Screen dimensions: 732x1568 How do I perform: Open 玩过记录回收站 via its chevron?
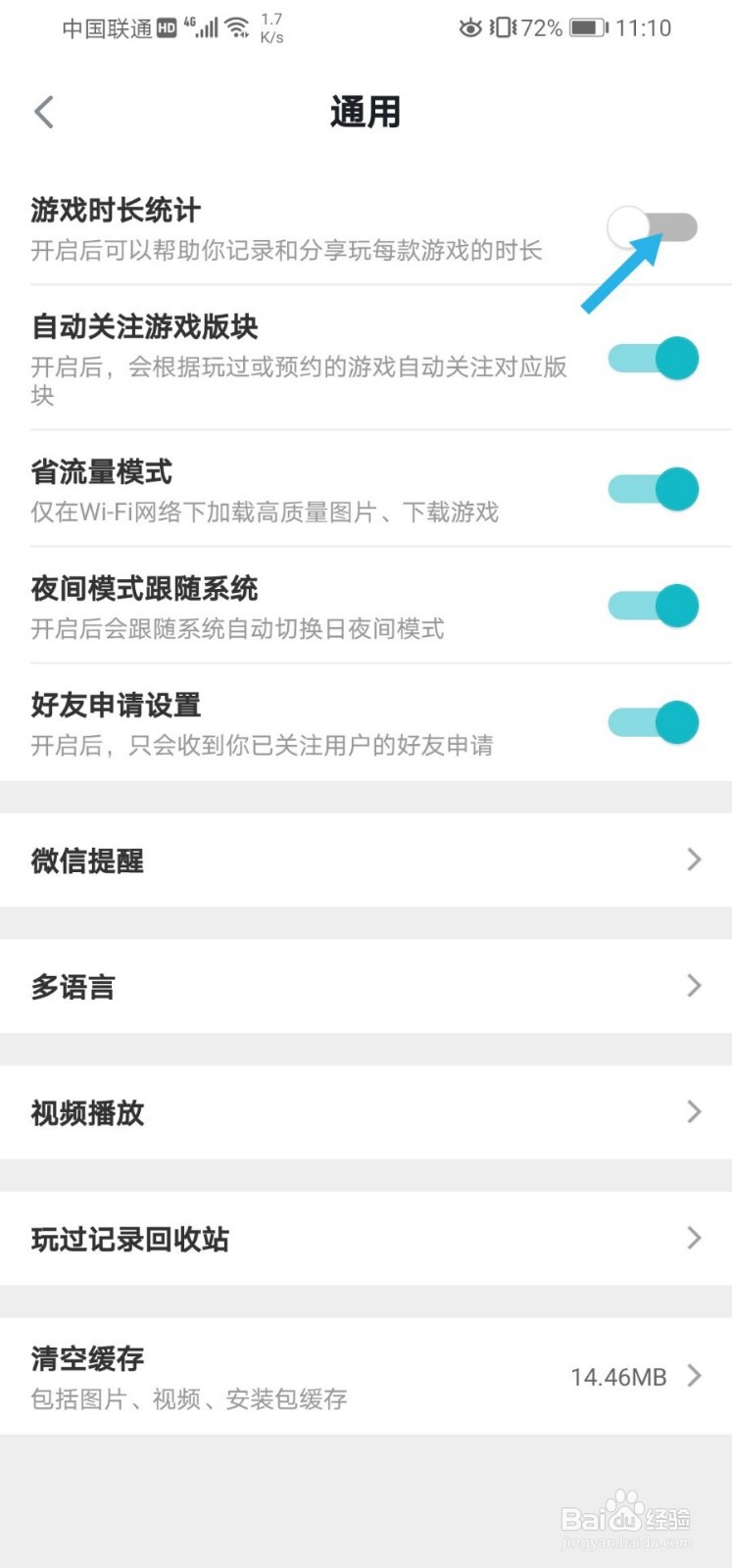694,1239
